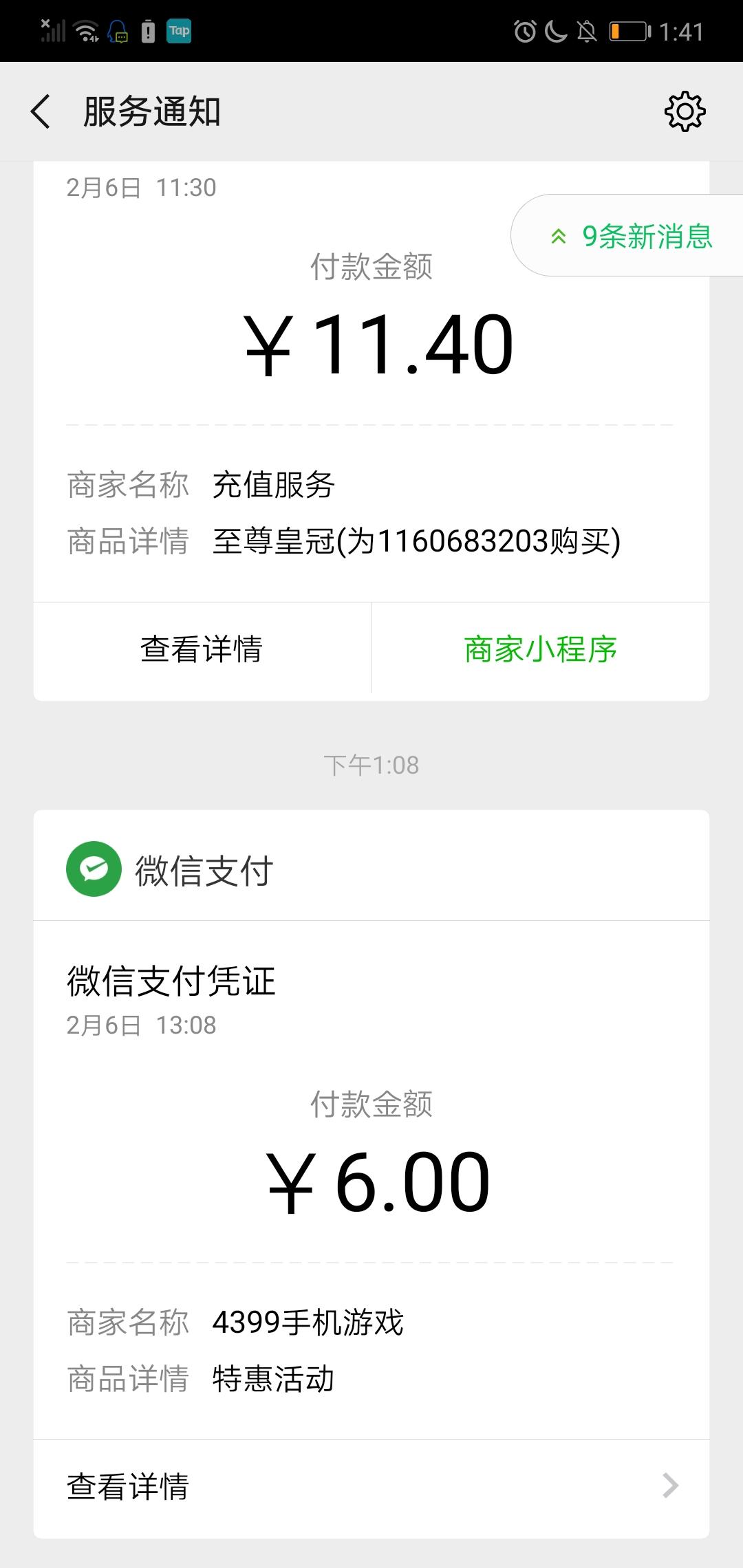Open the 微信支付 header on the ¥6.00 card

[x=371, y=868]
